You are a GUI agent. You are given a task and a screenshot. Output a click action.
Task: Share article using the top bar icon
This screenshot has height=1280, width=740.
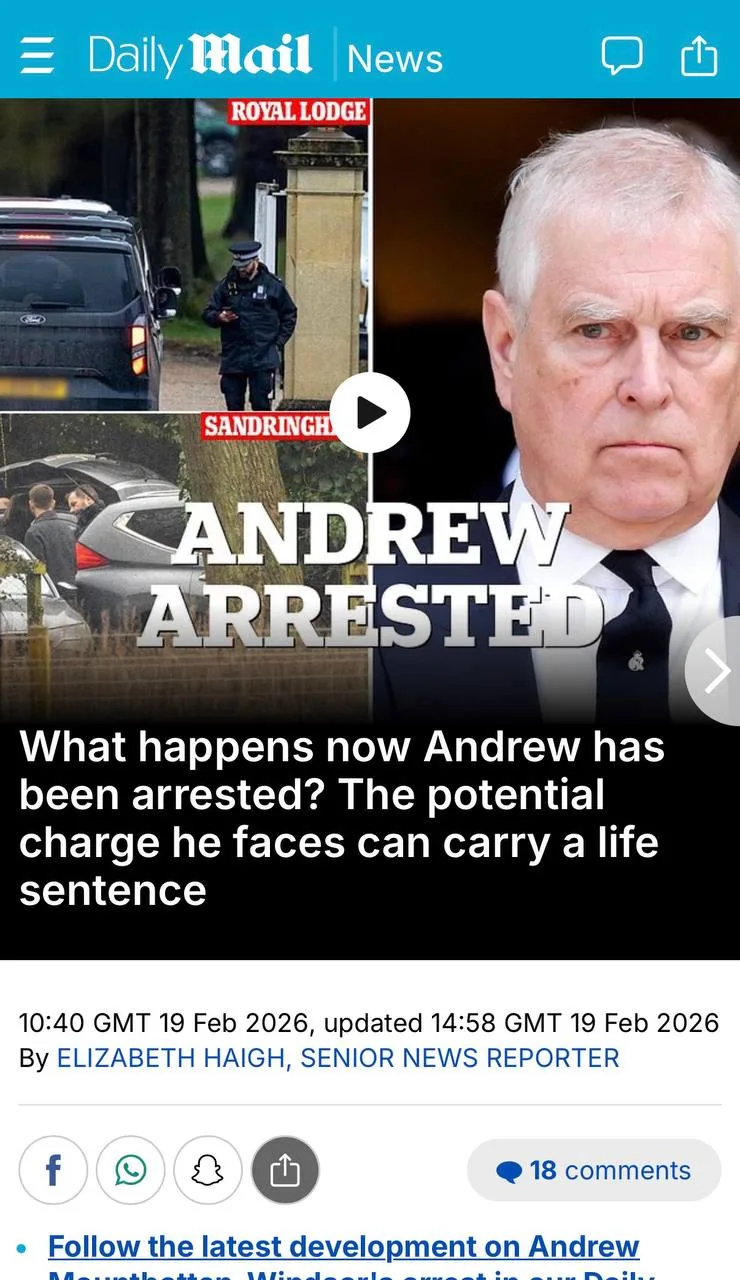click(x=699, y=56)
